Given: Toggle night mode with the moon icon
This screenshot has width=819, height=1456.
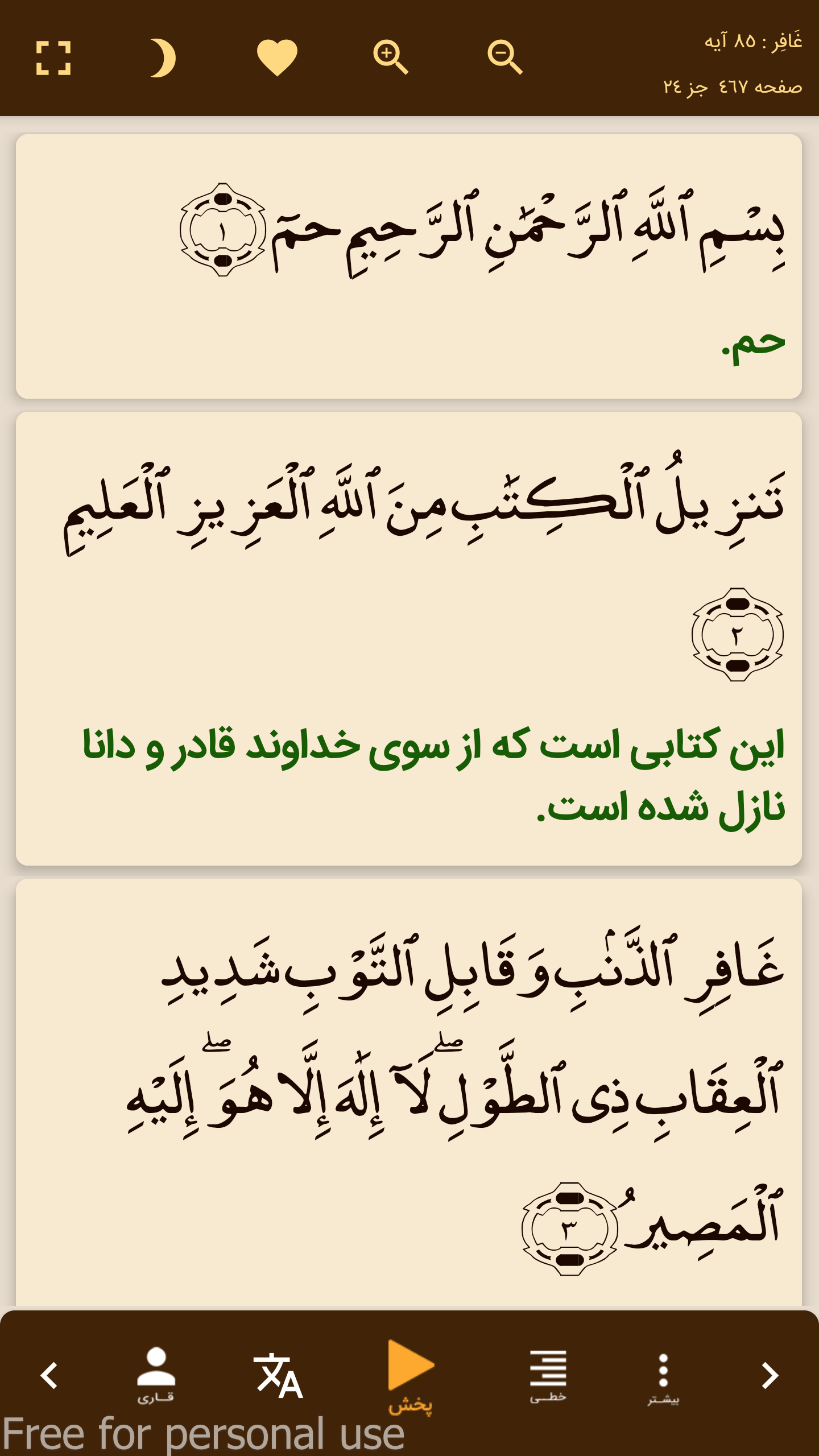Looking at the screenshot, I should point(163,58).
